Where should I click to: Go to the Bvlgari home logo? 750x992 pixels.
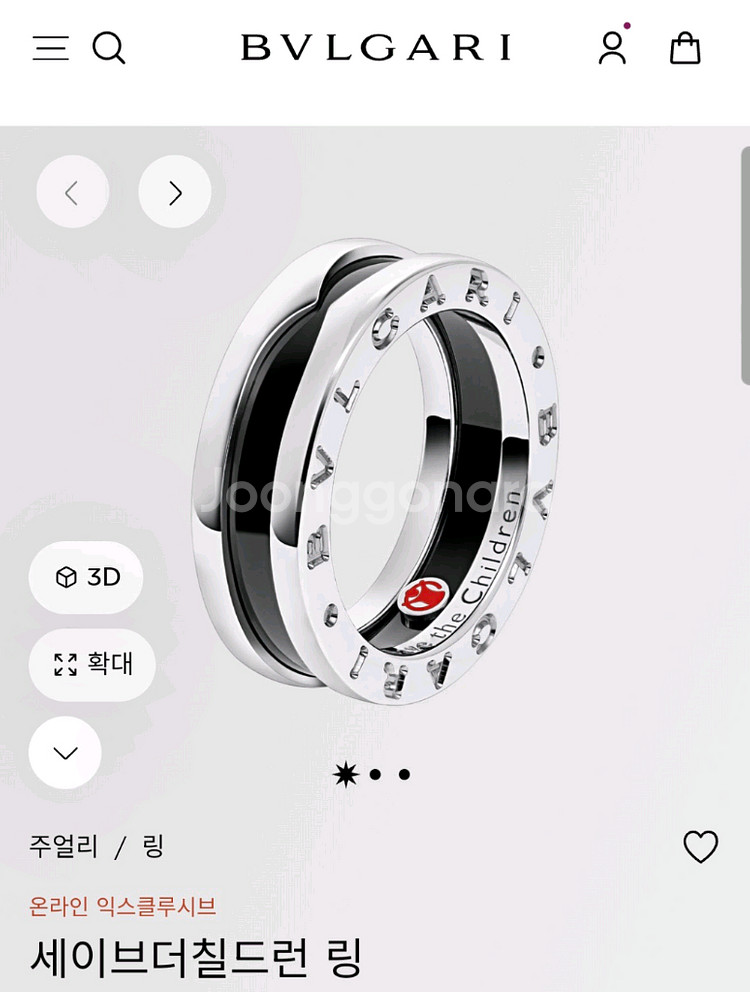coord(376,47)
